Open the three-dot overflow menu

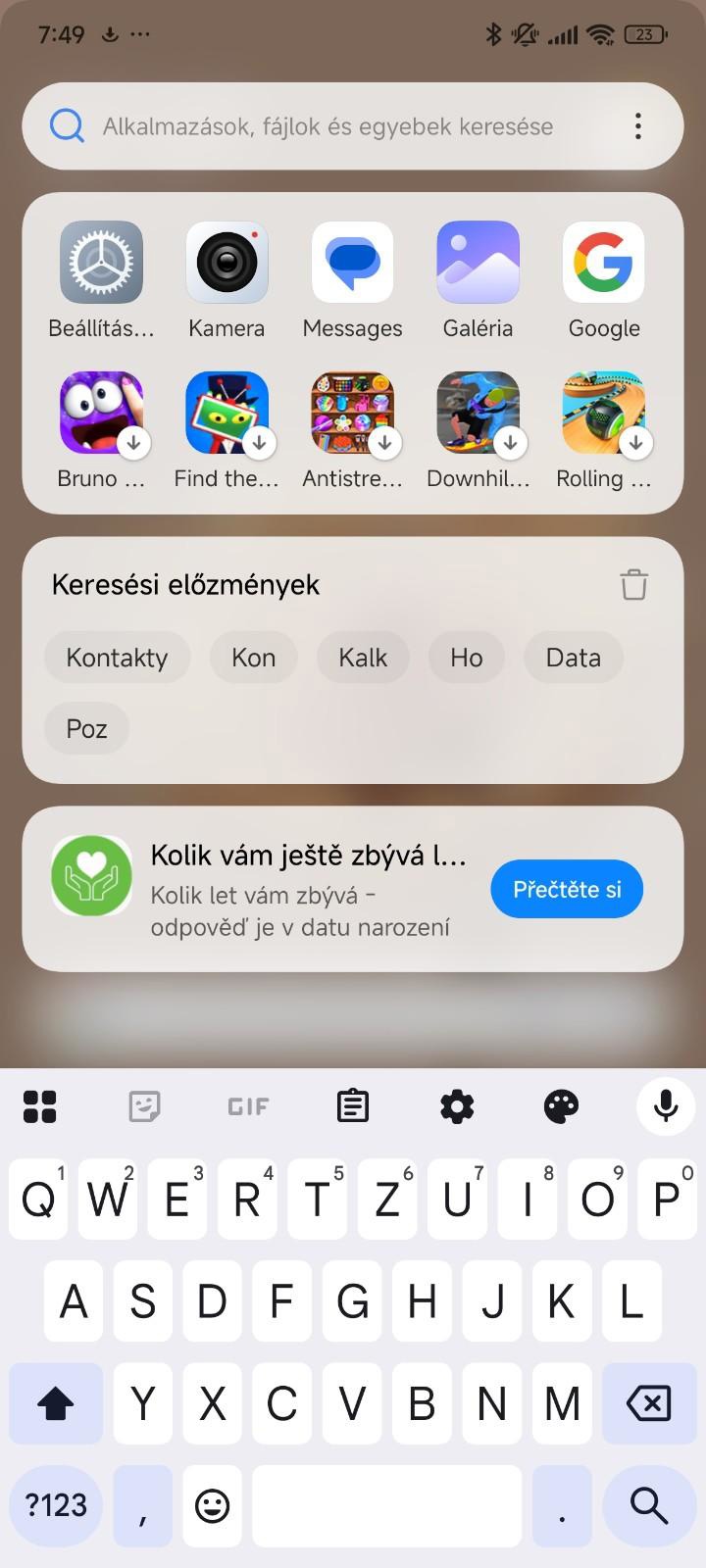638,126
